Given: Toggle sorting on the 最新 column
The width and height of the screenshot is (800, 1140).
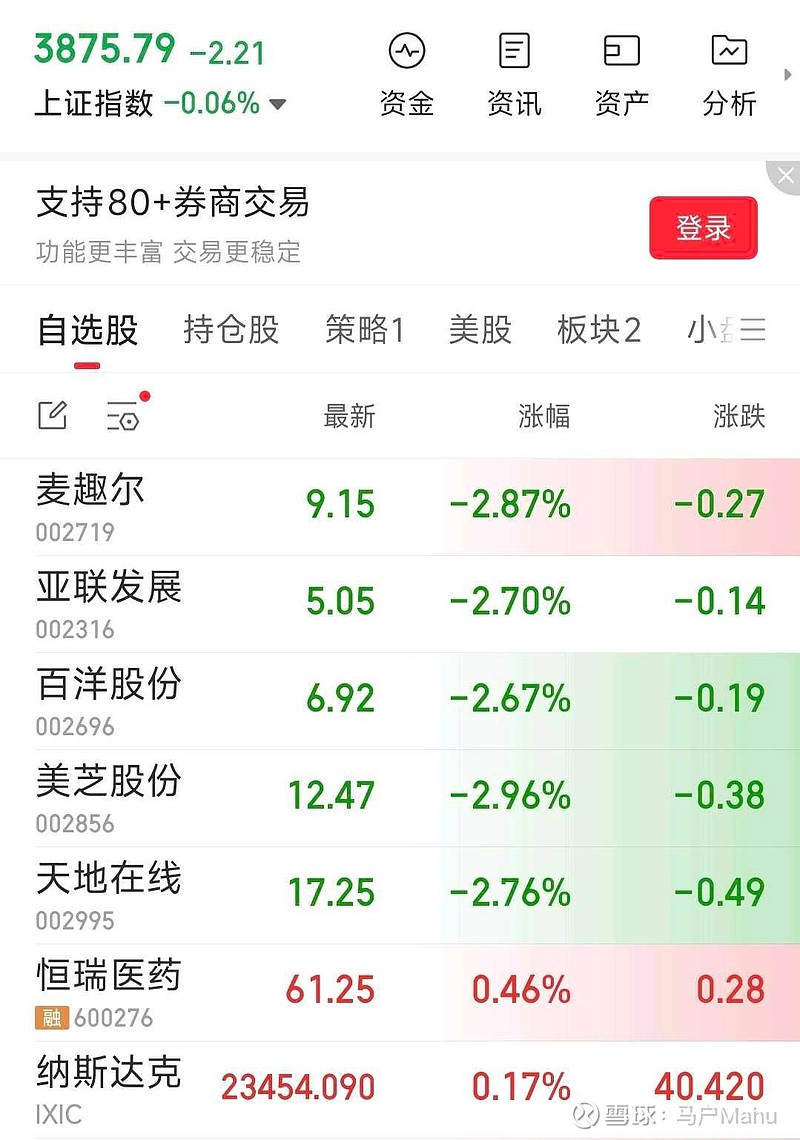Looking at the screenshot, I should [348, 417].
